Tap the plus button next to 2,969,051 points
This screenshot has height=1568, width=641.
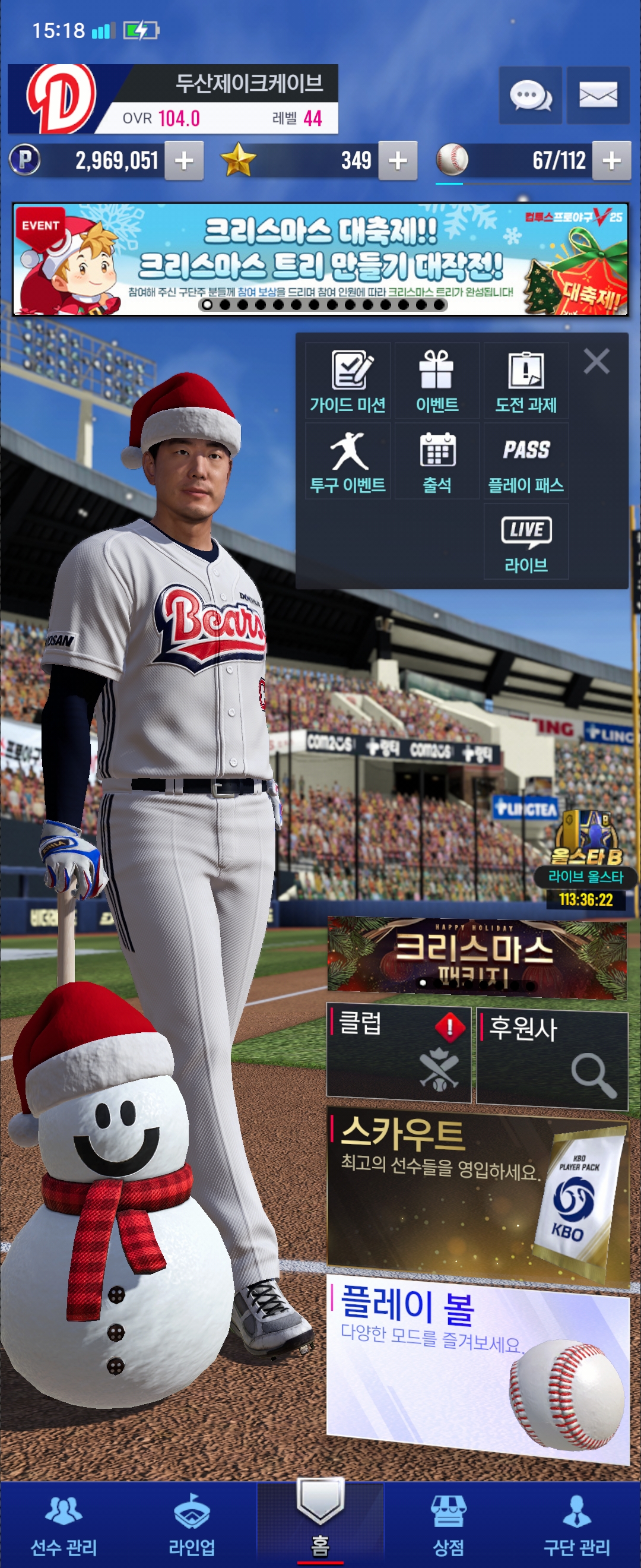183,161
